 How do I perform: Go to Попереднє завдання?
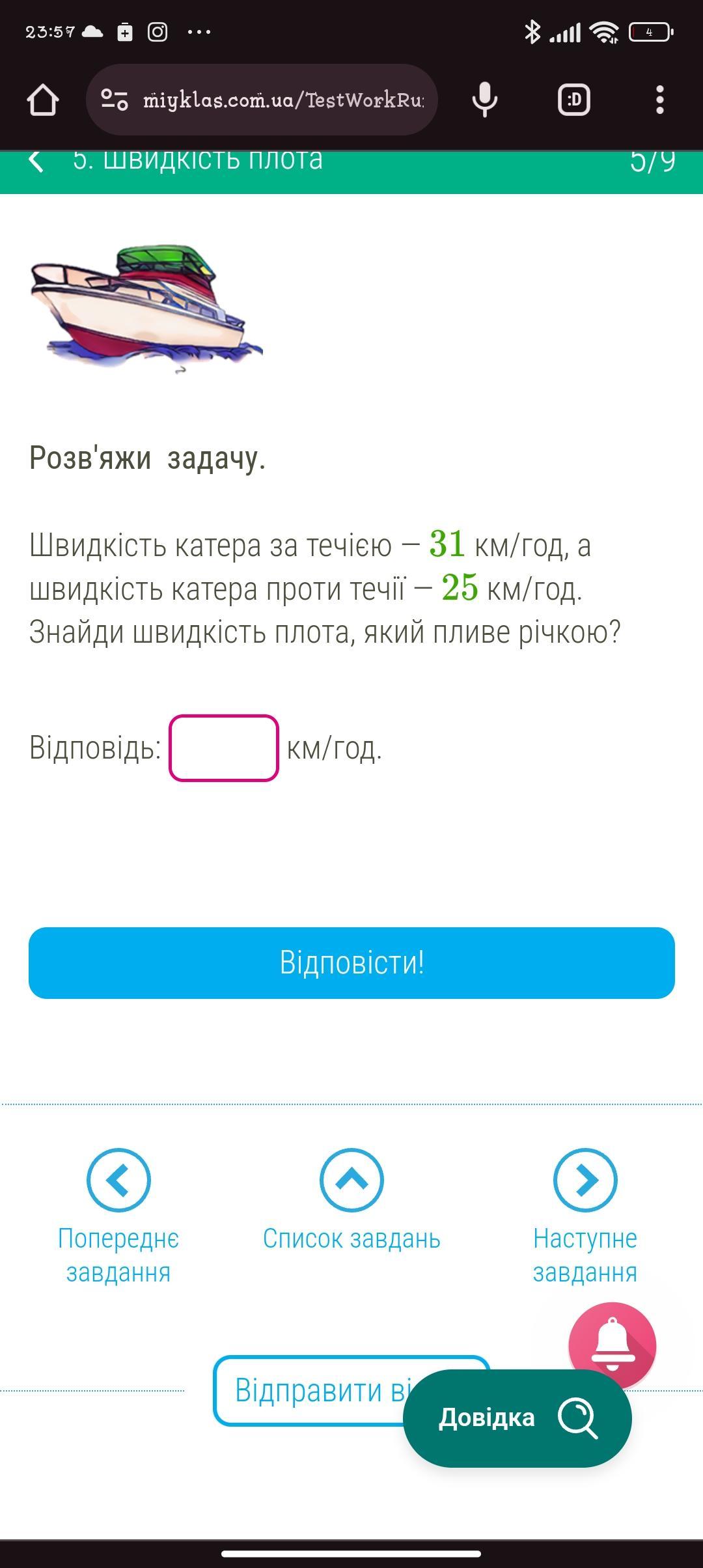coord(118,1215)
